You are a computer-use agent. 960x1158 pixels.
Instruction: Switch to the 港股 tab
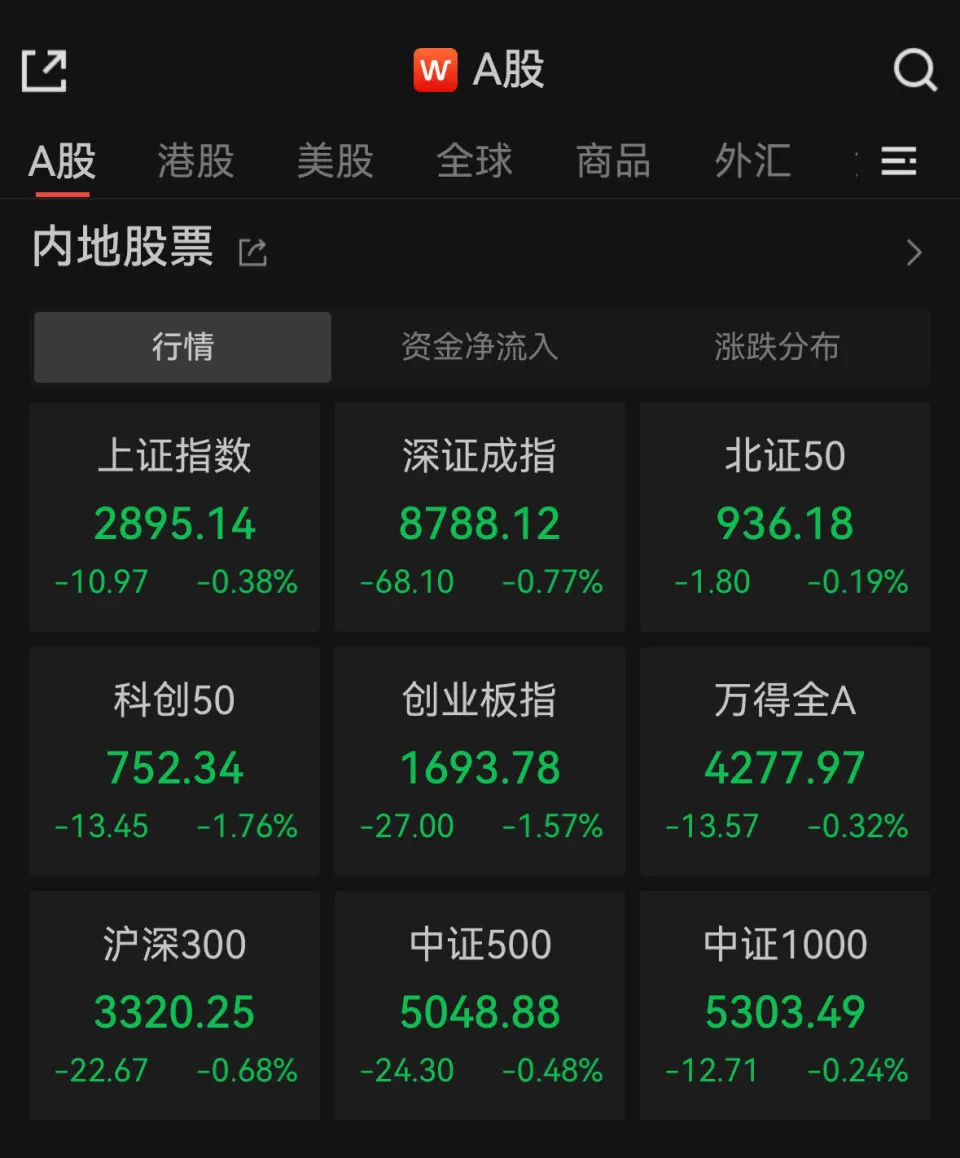pyautogui.click(x=195, y=161)
